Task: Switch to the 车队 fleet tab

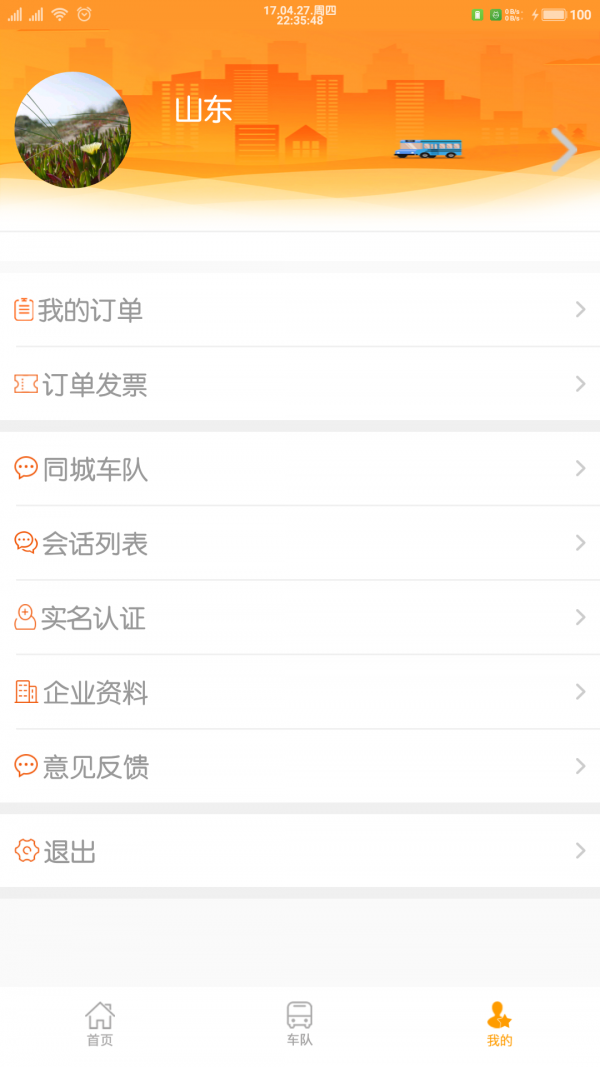Action: pos(300,1024)
